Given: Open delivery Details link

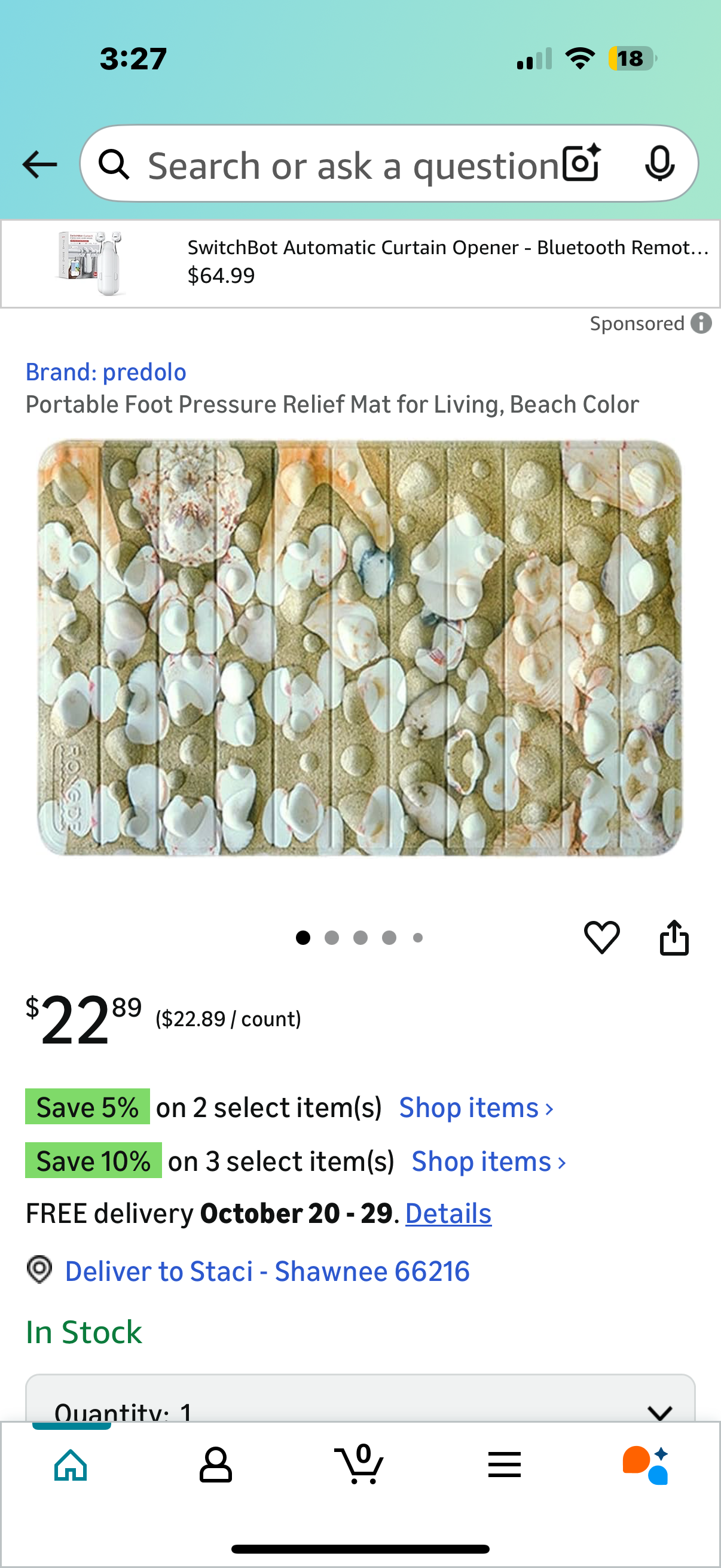Looking at the screenshot, I should point(448,1213).
